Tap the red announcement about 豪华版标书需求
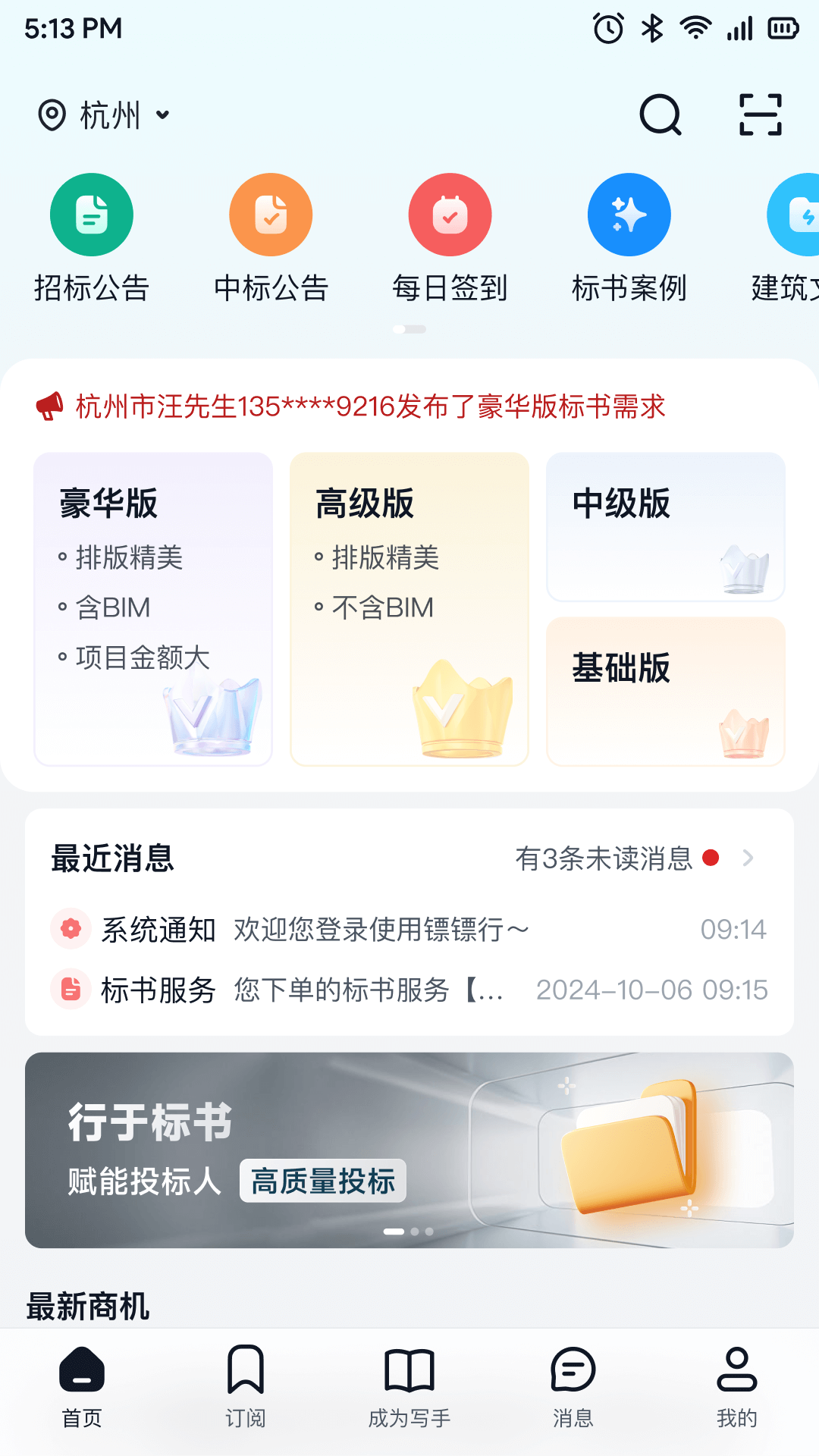The height and width of the screenshot is (1456, 819). (x=353, y=407)
